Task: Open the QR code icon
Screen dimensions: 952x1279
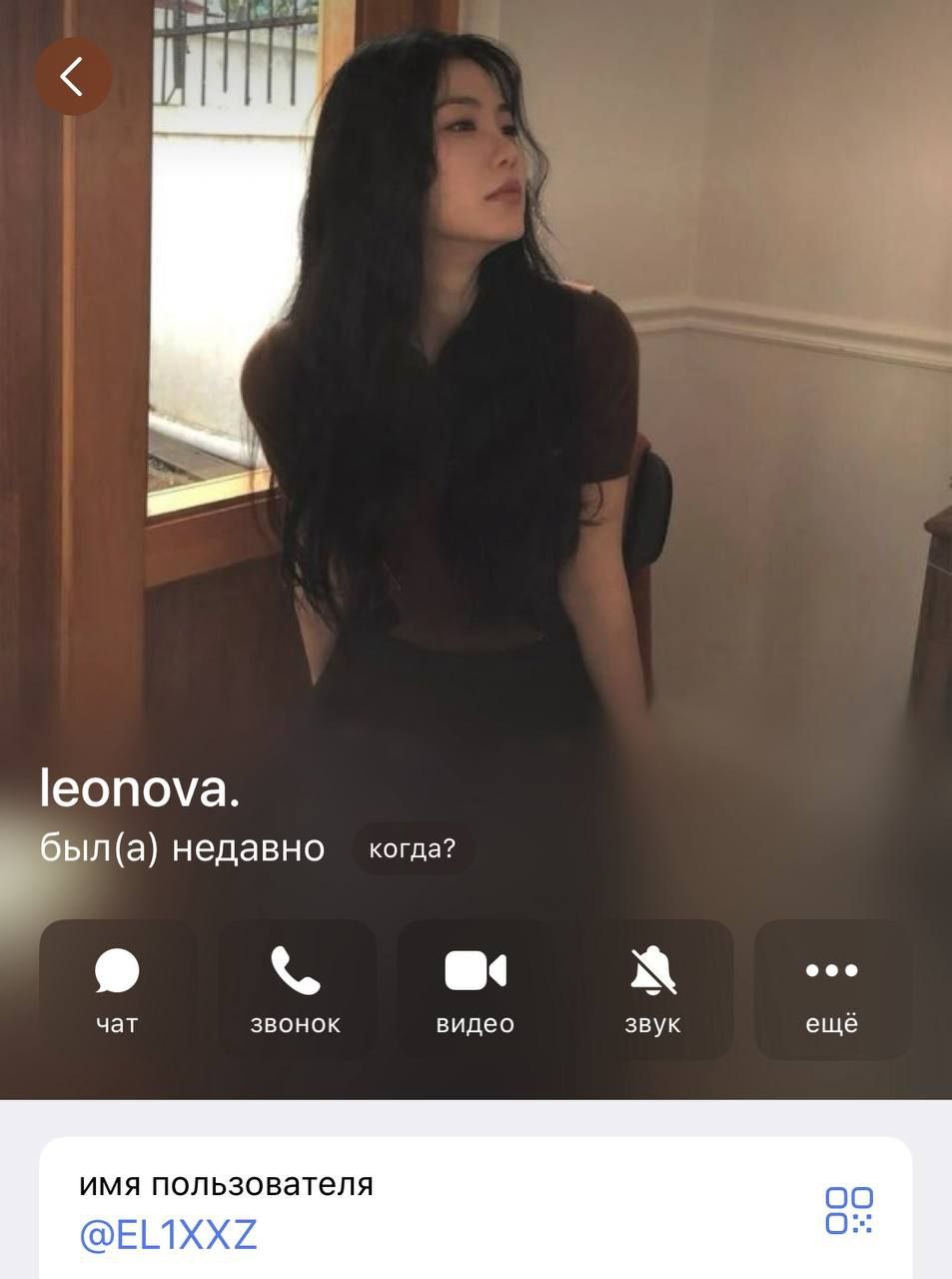Action: click(848, 1210)
